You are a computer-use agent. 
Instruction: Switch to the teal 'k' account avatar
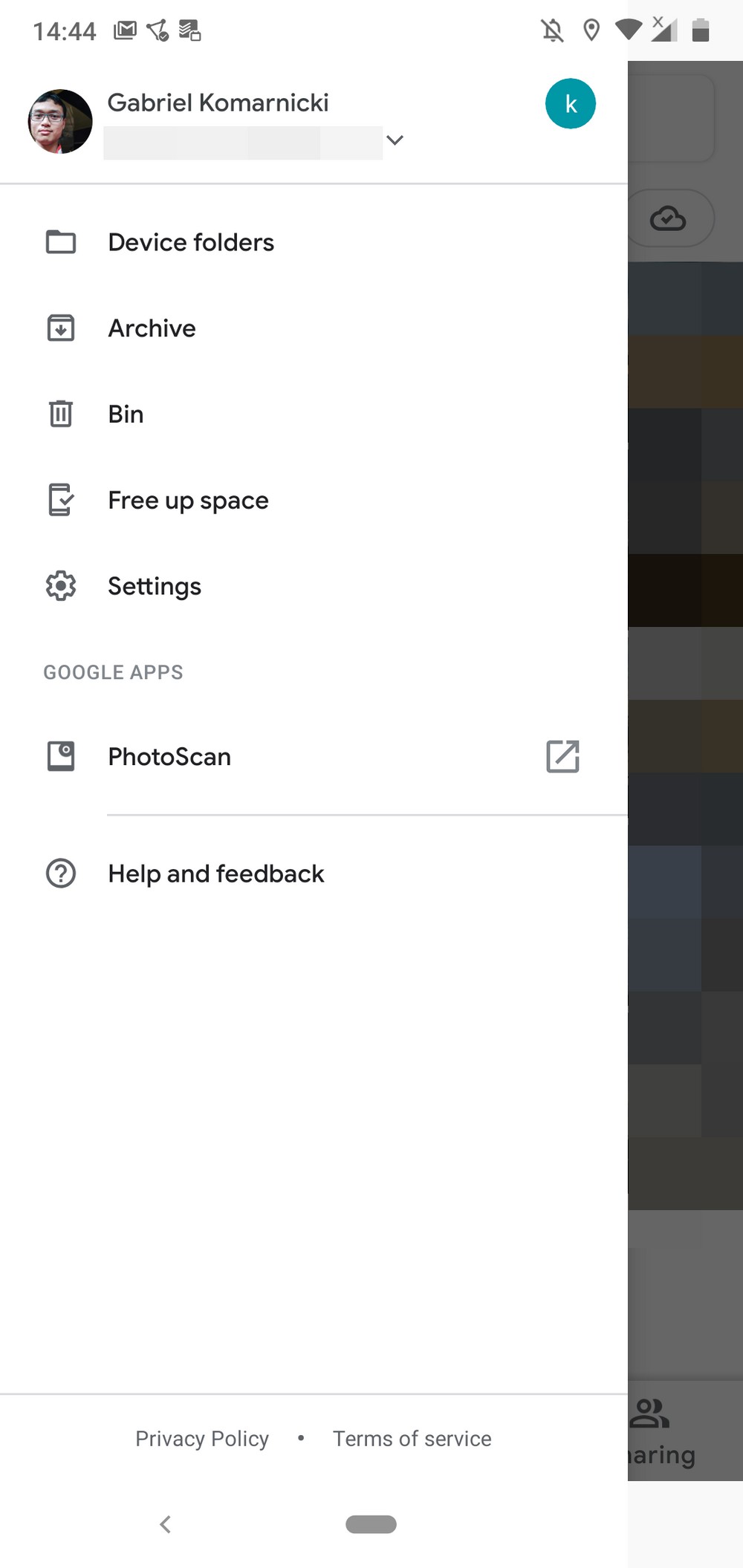click(x=571, y=104)
